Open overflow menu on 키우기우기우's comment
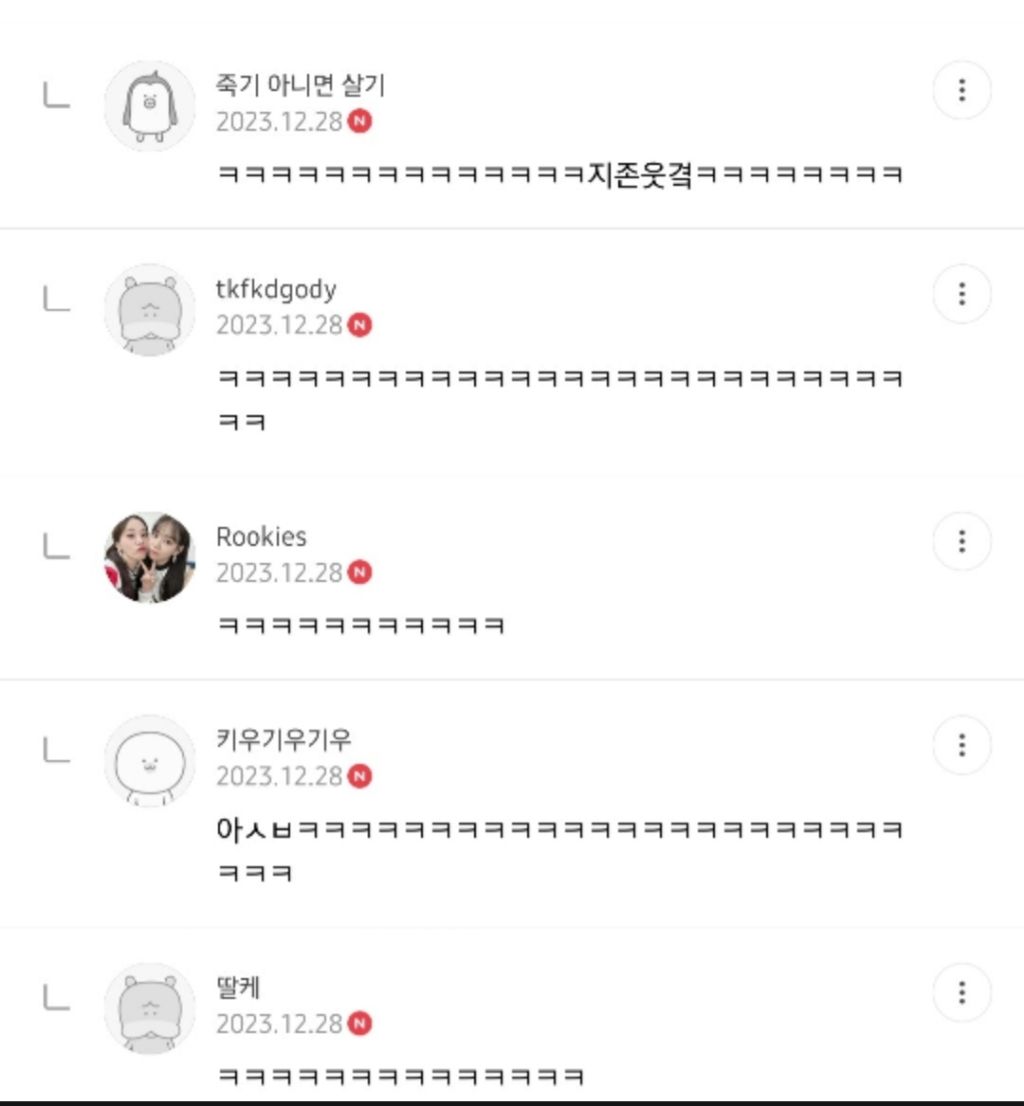 (x=961, y=745)
